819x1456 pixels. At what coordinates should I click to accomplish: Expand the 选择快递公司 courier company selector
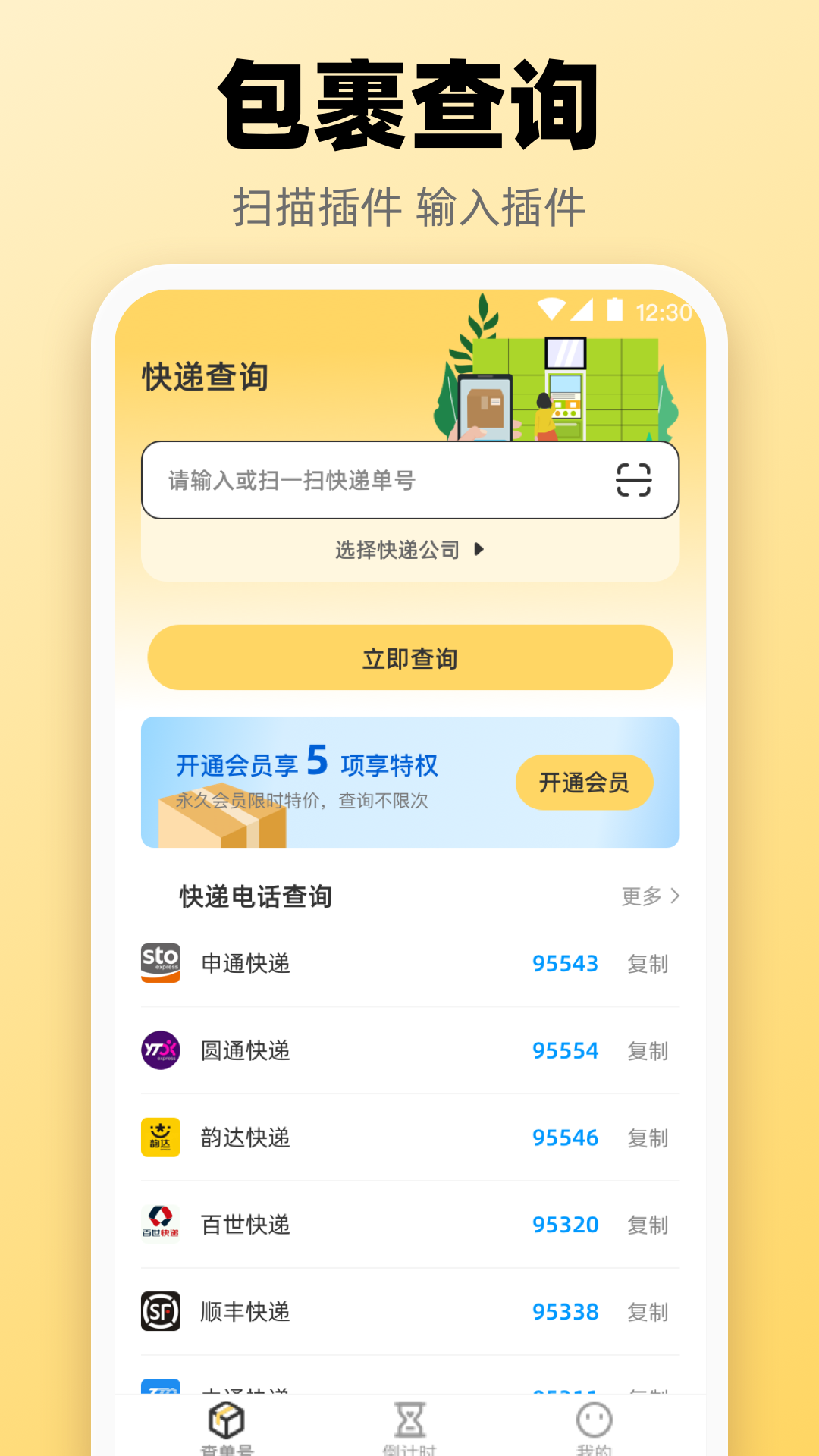point(395,551)
